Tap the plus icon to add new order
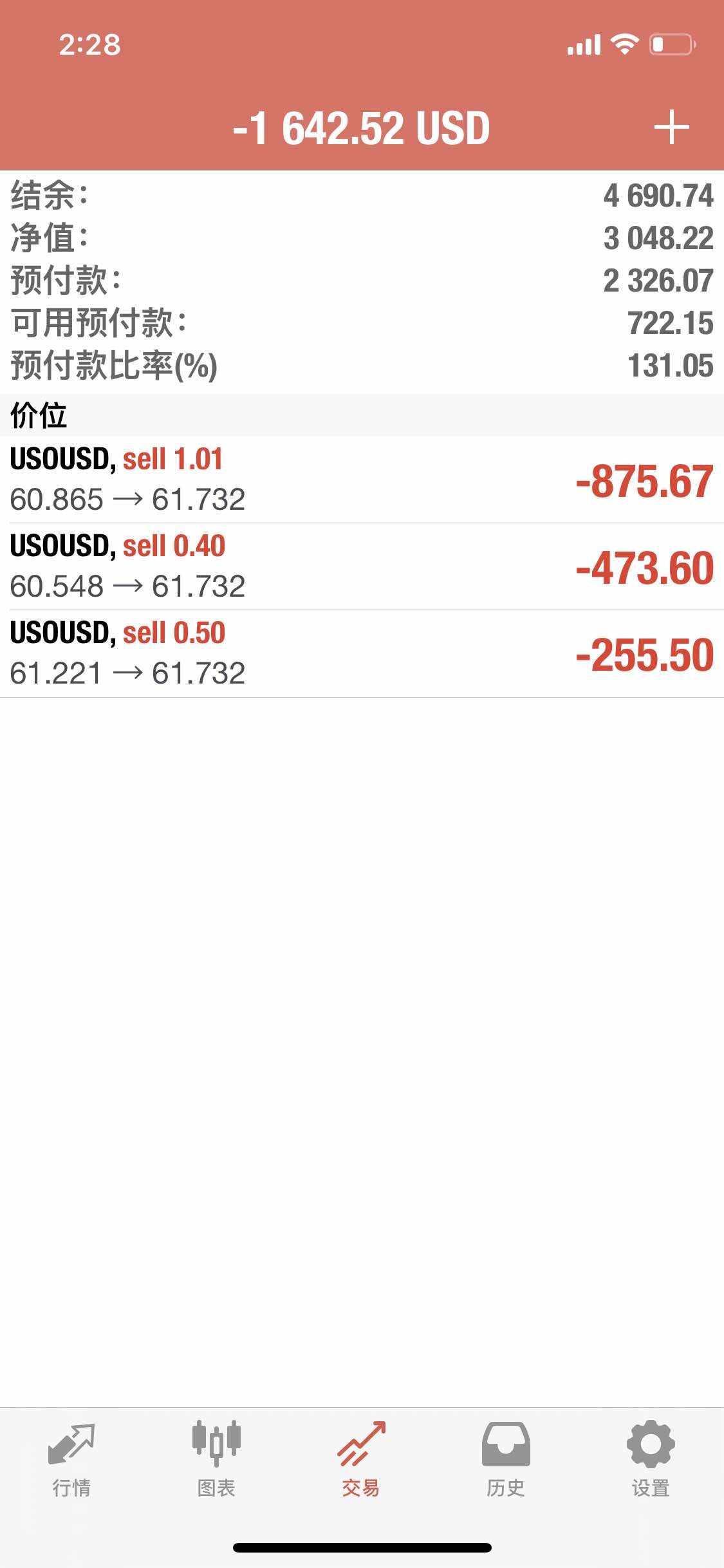 coord(671,127)
